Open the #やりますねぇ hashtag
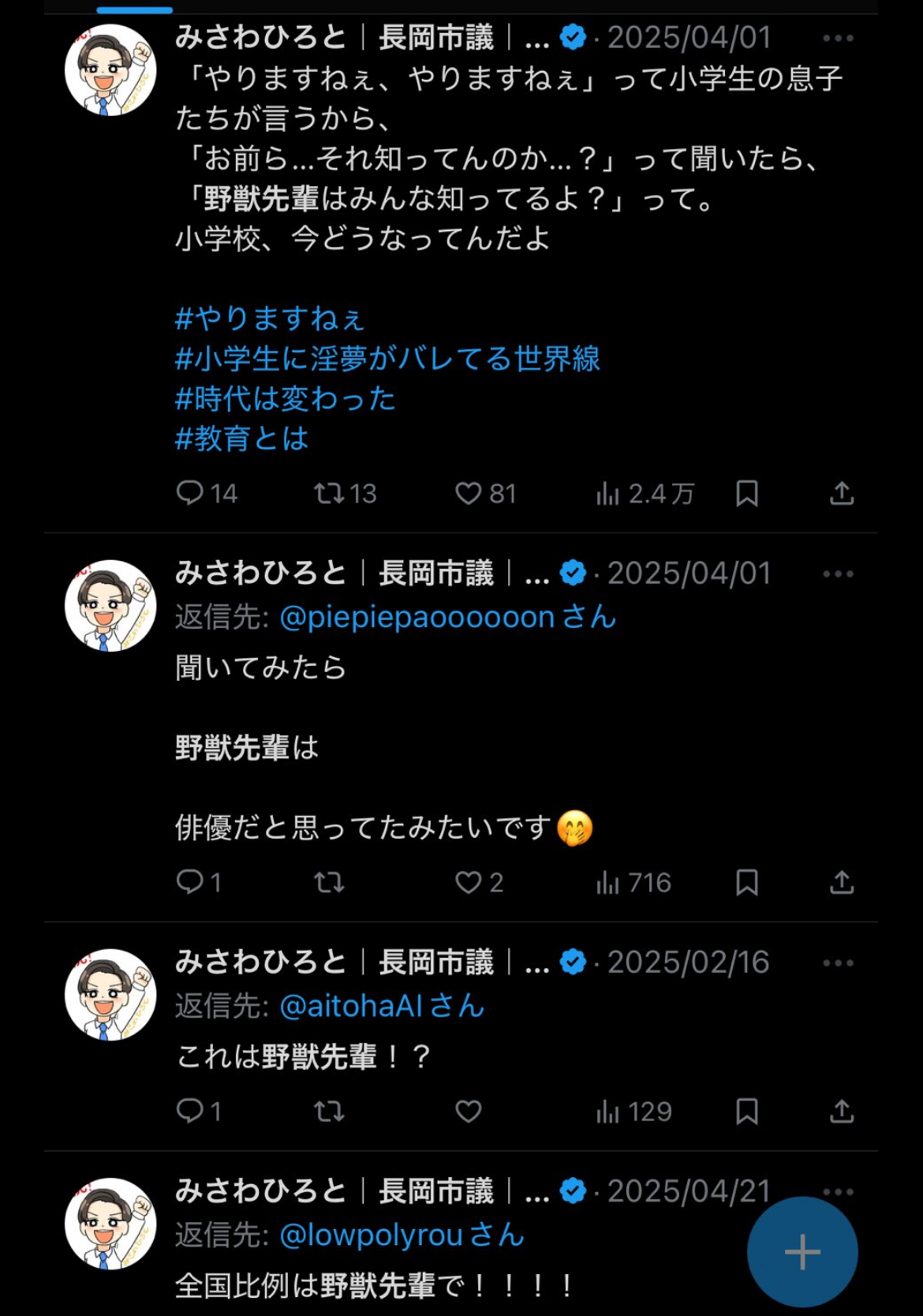The width and height of the screenshot is (923, 1316). click(x=269, y=319)
